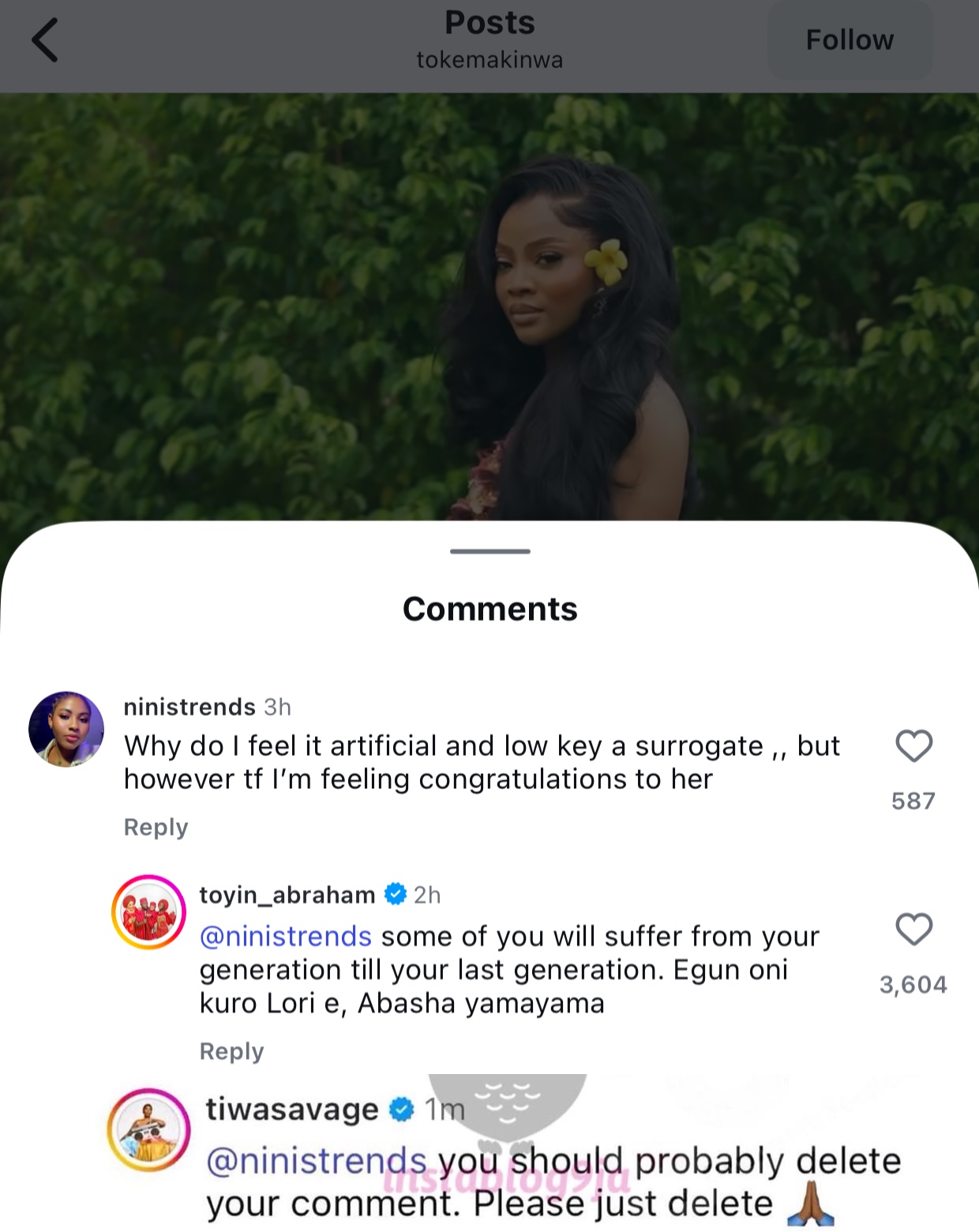The height and width of the screenshot is (1232, 979).
Task: Tap the comments sheet drag handle
Action: (489, 551)
